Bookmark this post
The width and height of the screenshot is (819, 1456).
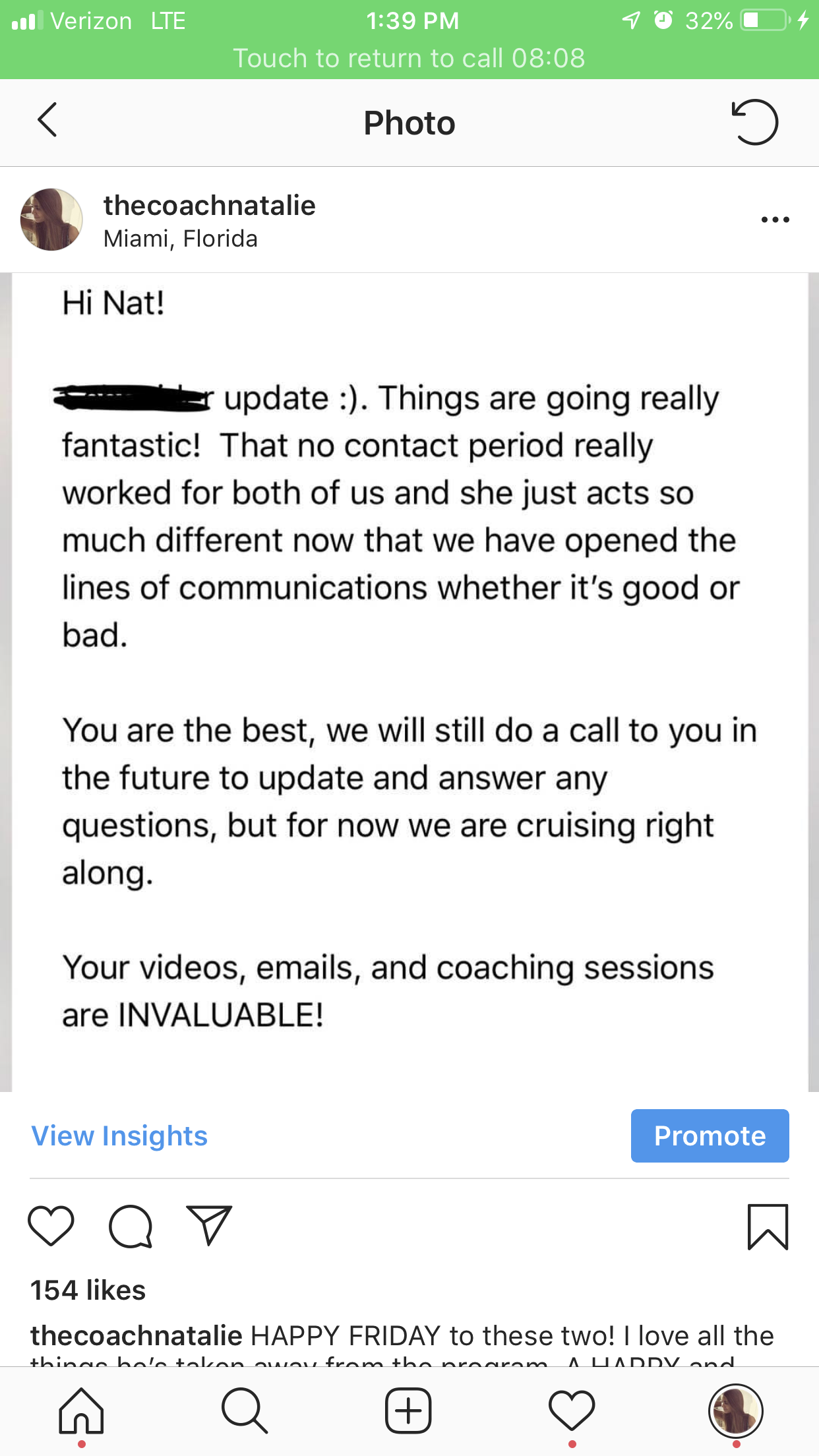tap(768, 1227)
